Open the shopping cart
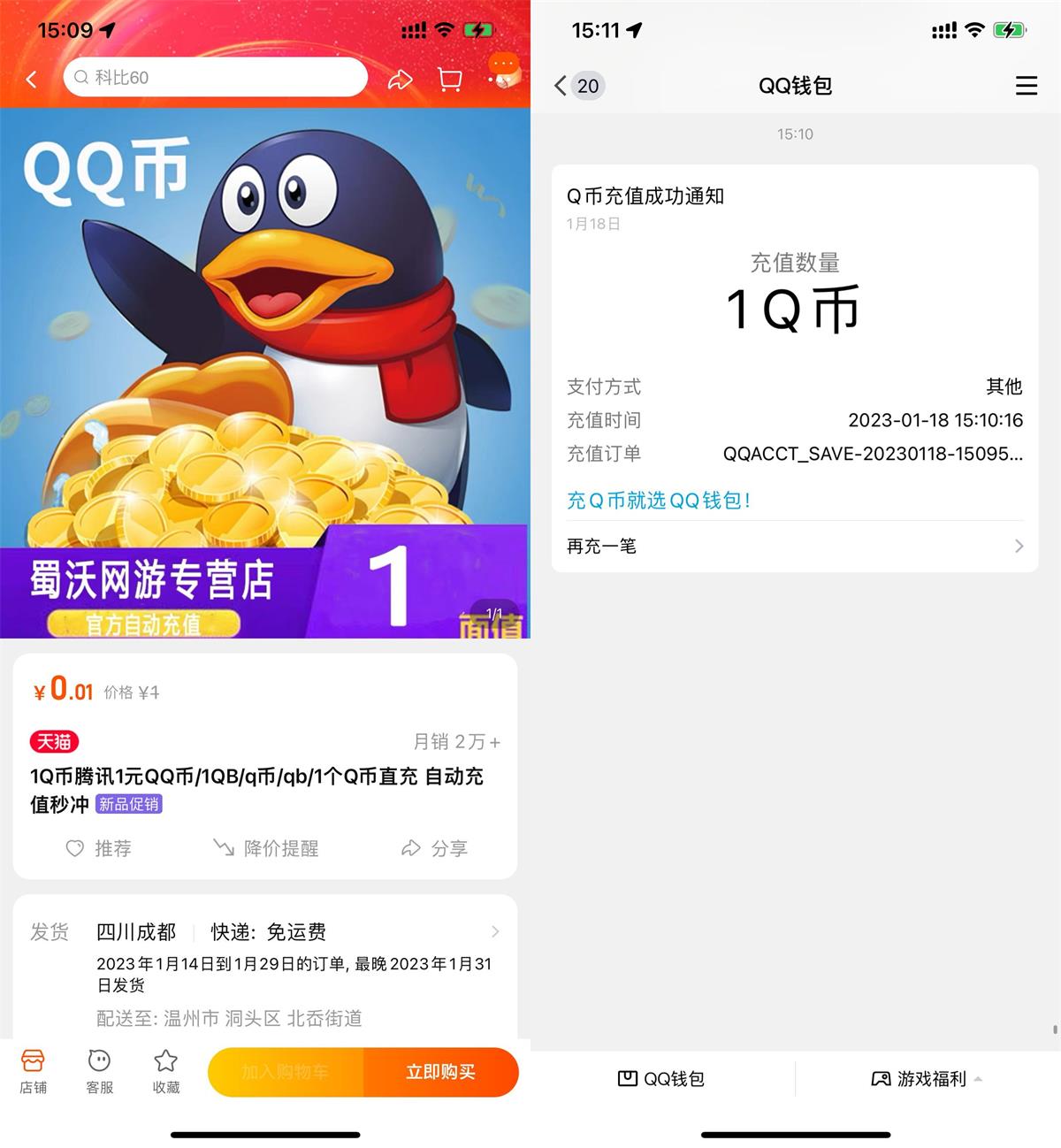 click(x=450, y=80)
